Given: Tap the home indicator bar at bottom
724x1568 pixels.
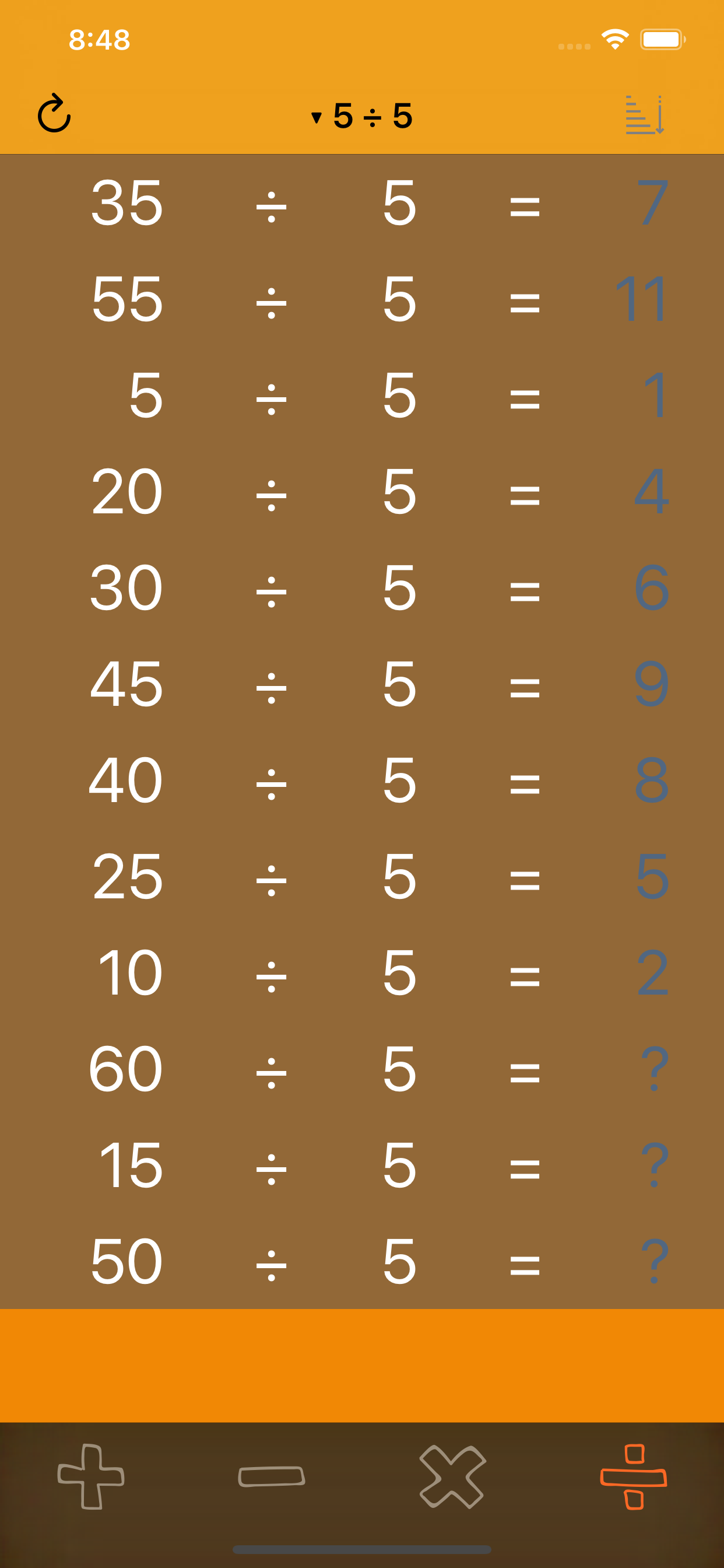Looking at the screenshot, I should click(362, 1550).
